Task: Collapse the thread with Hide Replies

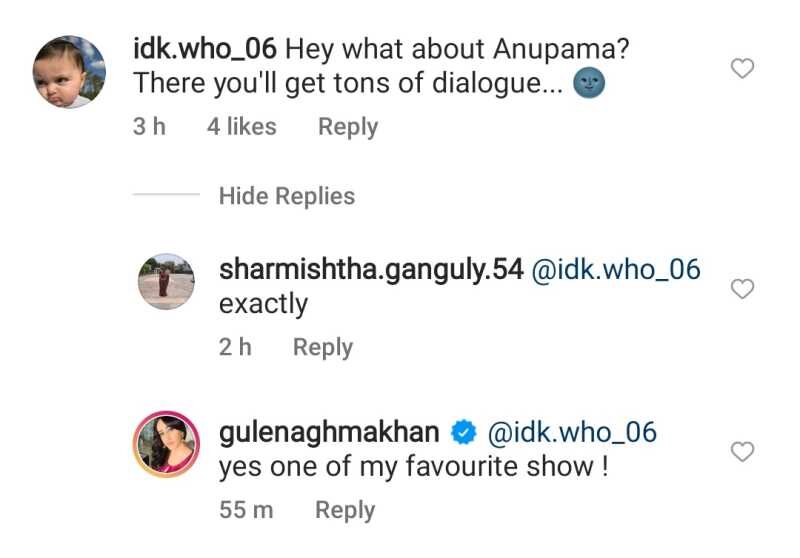Action: 286,196
